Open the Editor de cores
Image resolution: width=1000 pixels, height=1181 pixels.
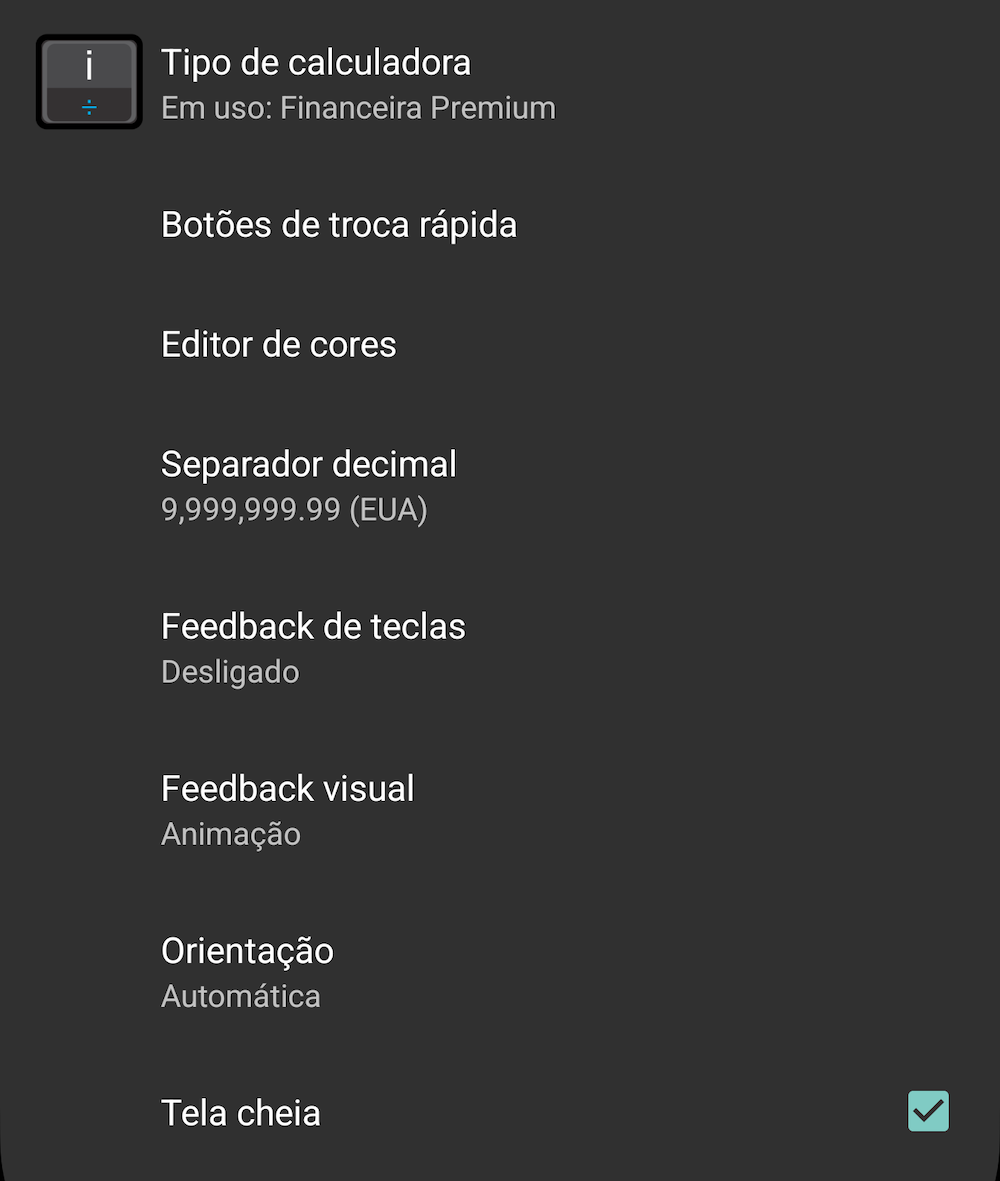coord(279,345)
